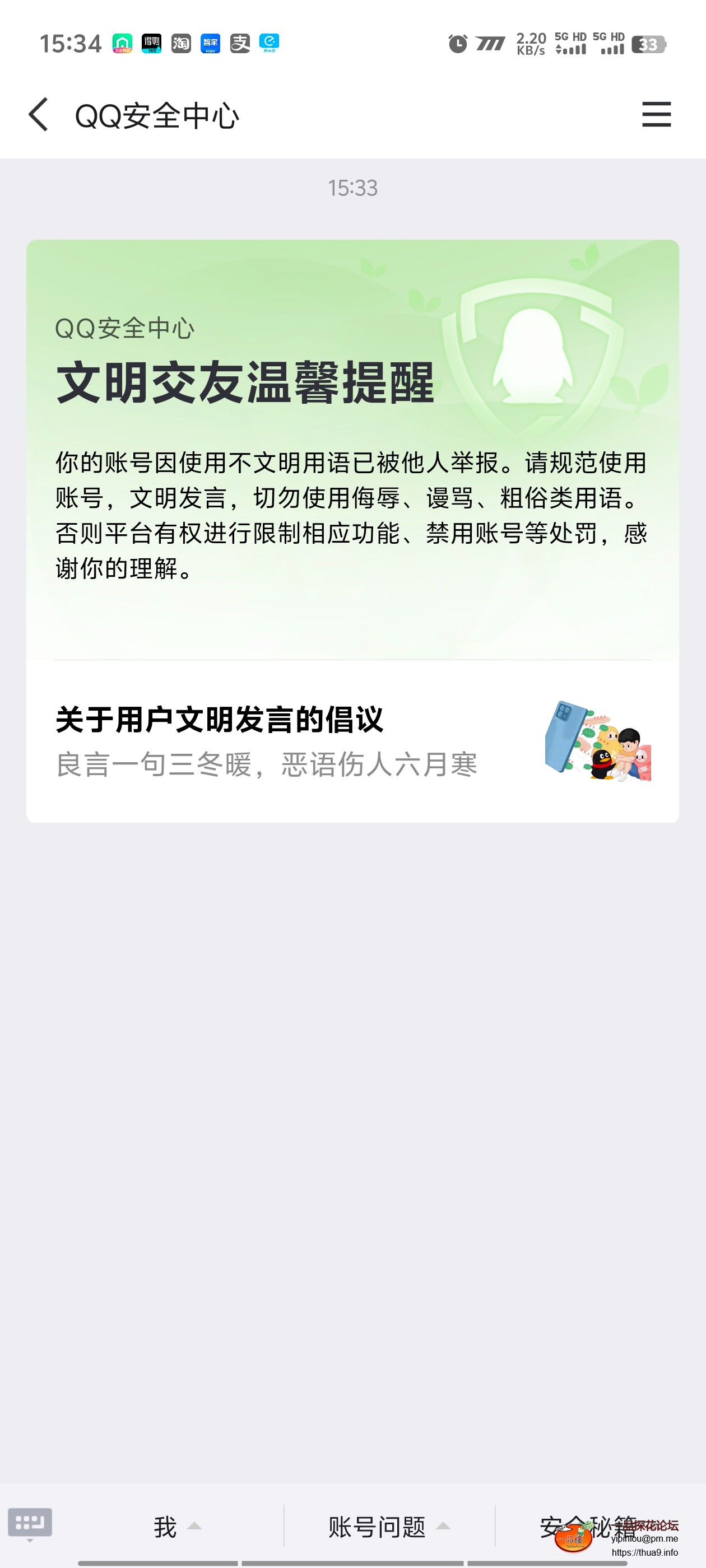
Task: Open the Taobao icon in the status bar
Action: (180, 43)
